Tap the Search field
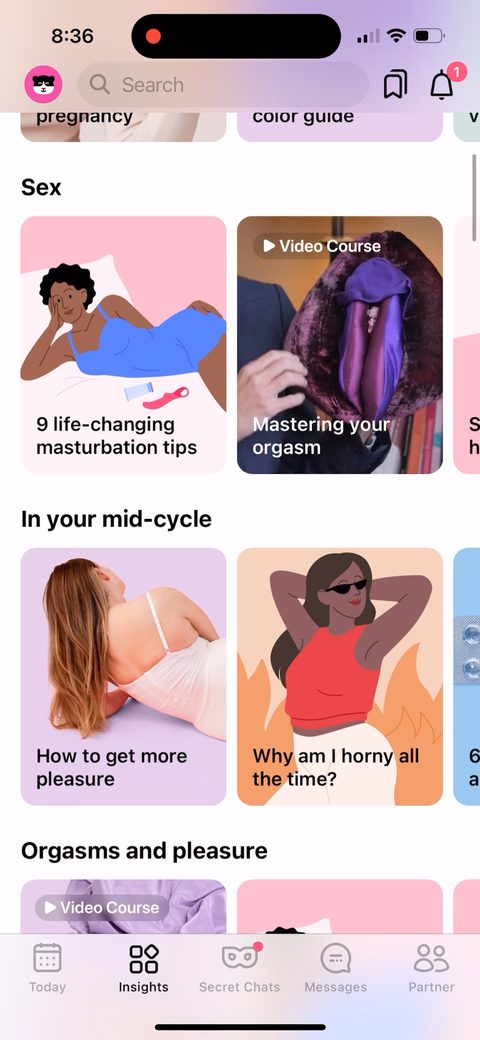Viewport: 480px width, 1040px height. 223,85
